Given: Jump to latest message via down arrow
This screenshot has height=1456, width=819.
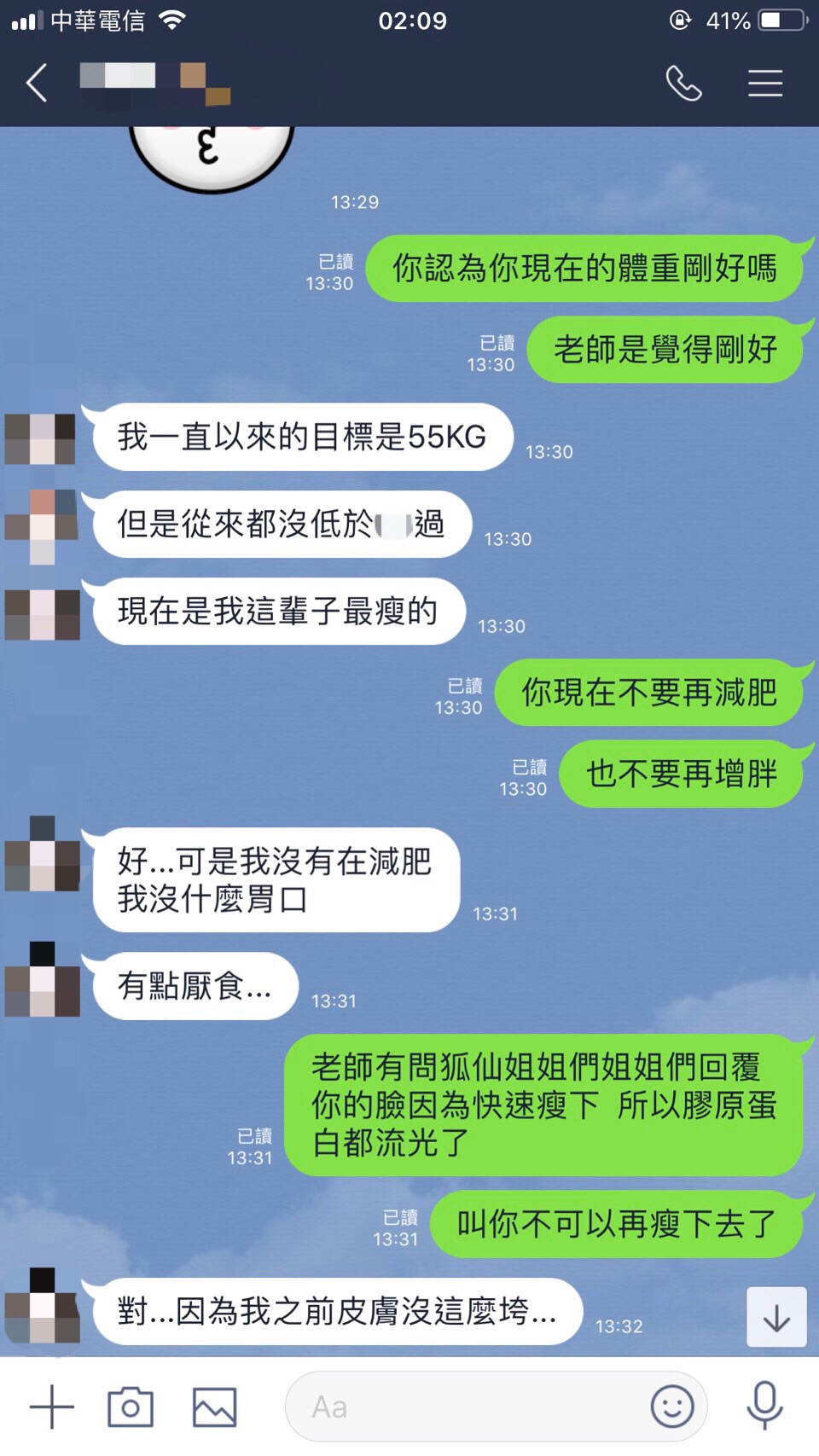Looking at the screenshot, I should 776,1318.
